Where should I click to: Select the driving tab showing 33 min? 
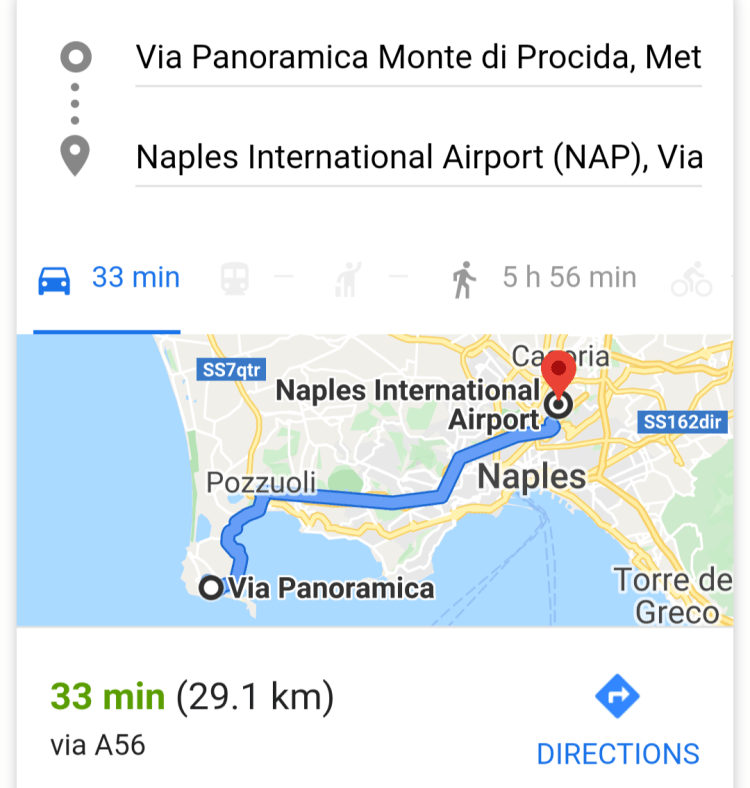pos(108,278)
